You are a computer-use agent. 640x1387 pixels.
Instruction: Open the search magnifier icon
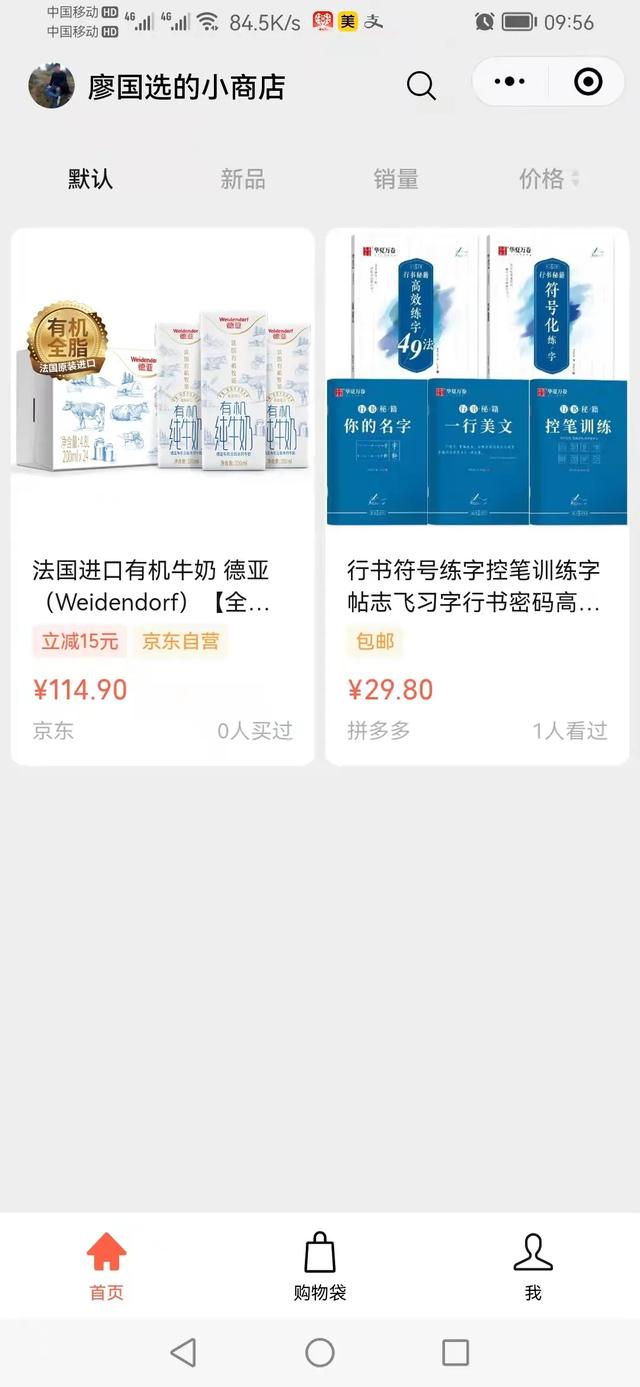click(421, 86)
